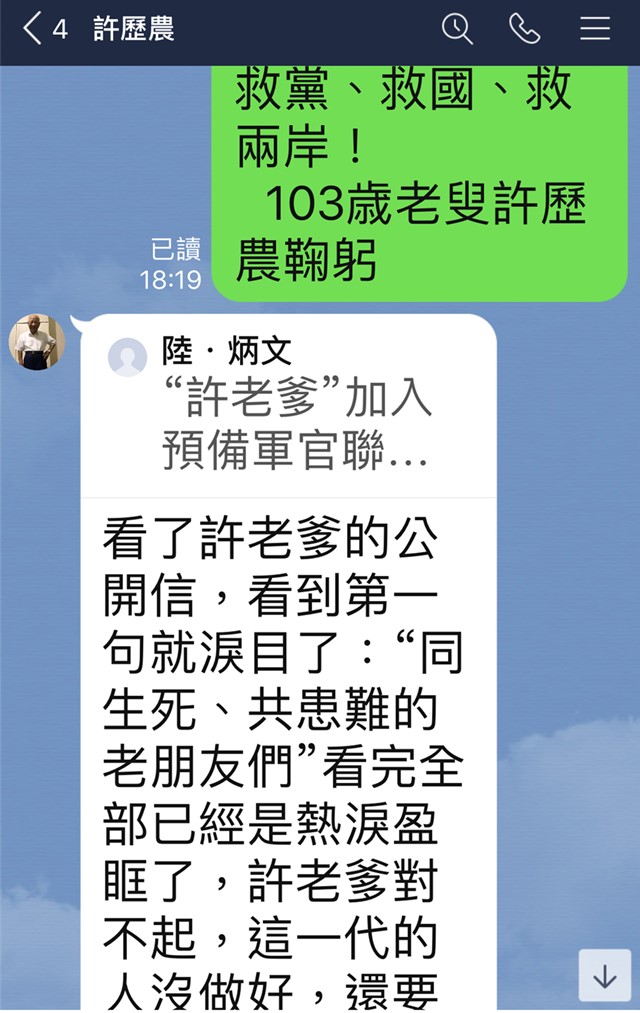Open the chat menu
The width and height of the screenshot is (640, 1013).
[x=595, y=29]
